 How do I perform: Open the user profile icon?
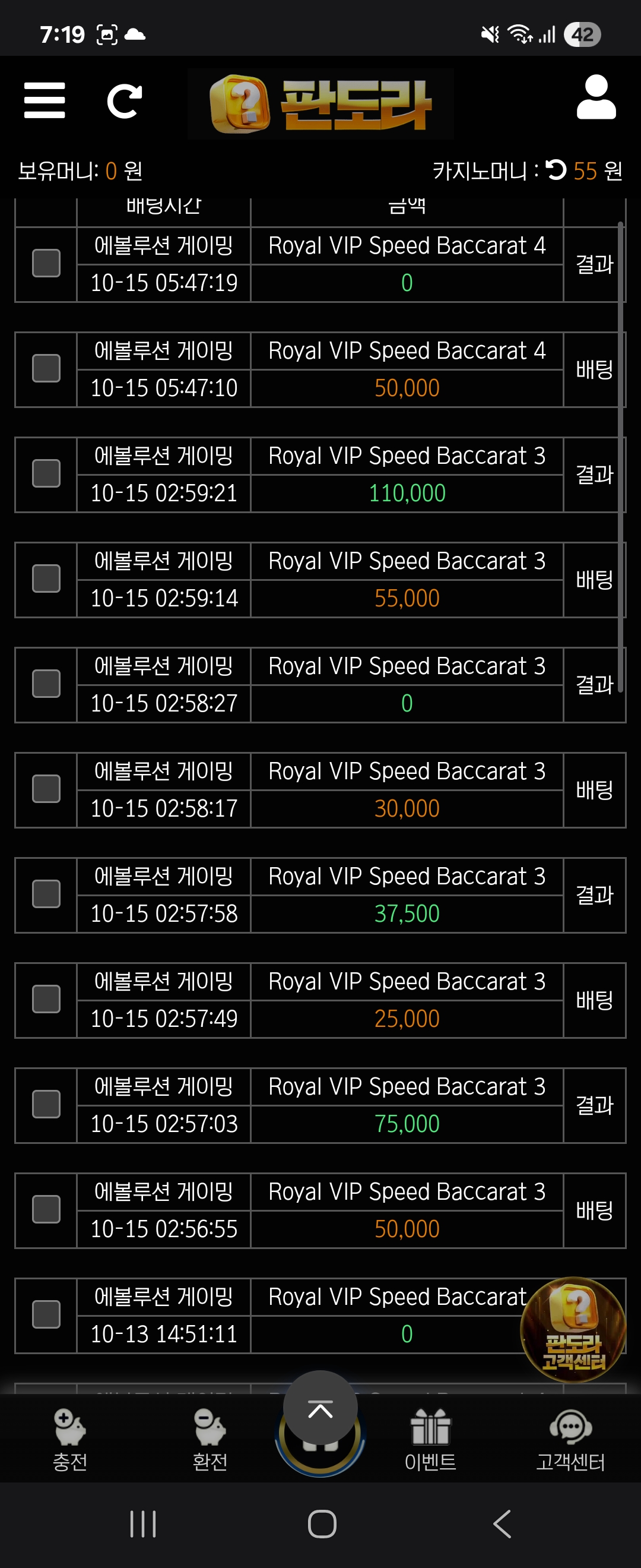[x=596, y=97]
